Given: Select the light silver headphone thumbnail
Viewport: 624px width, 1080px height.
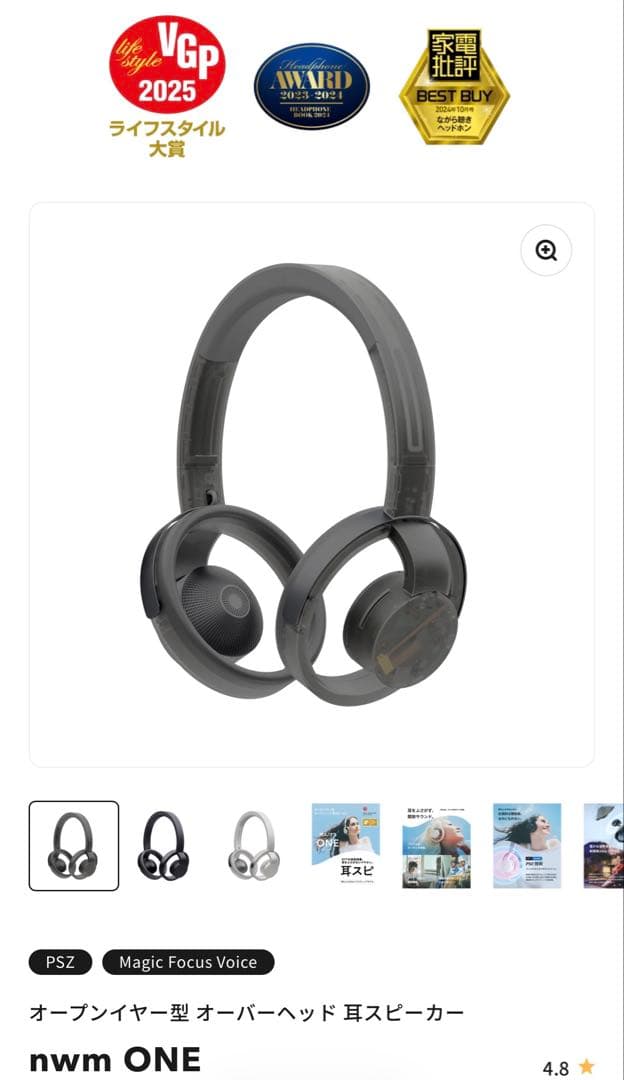Looking at the screenshot, I should [253, 846].
